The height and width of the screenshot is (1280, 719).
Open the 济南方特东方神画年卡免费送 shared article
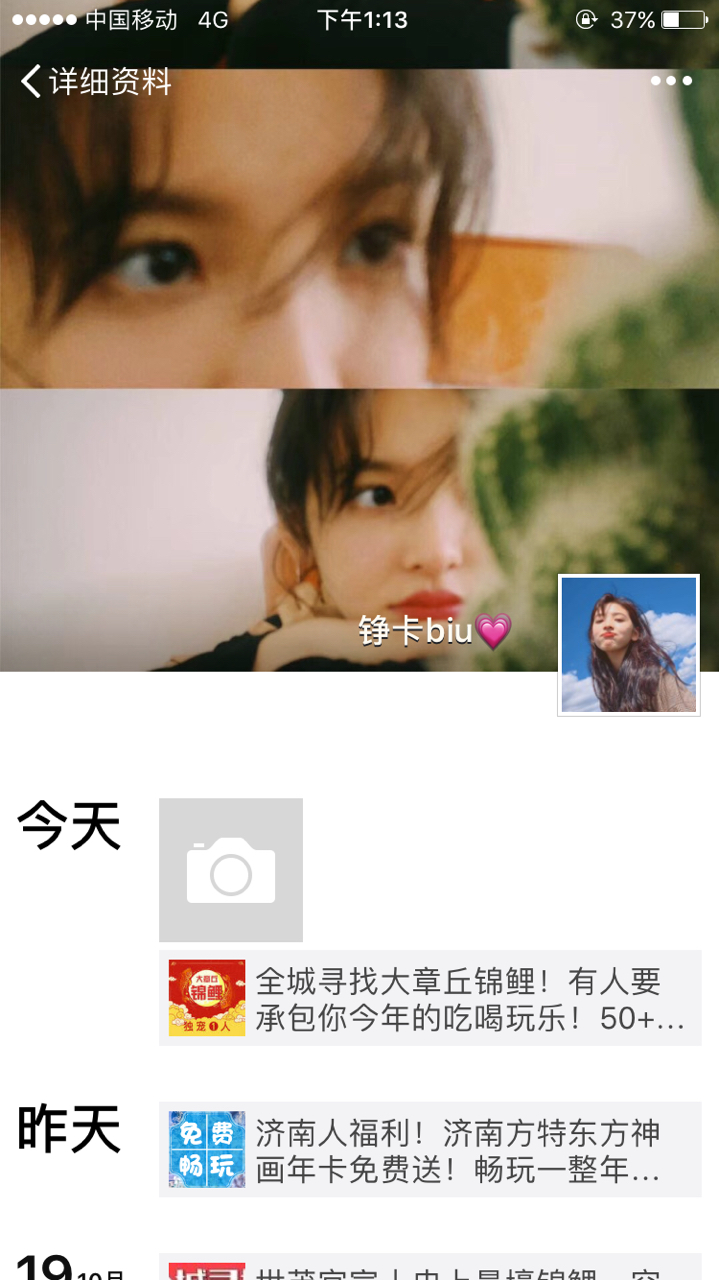[x=430, y=1149]
